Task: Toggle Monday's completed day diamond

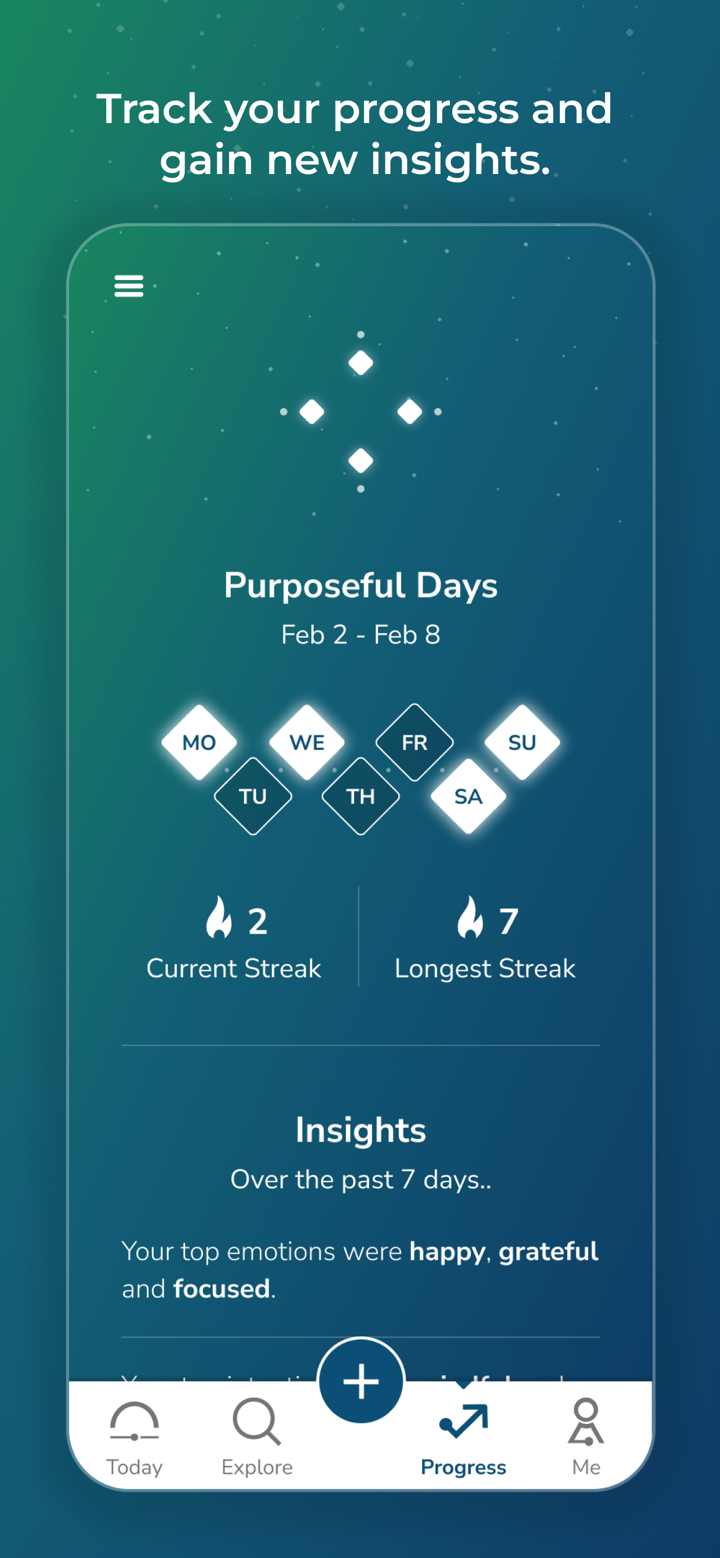Action: [199, 742]
